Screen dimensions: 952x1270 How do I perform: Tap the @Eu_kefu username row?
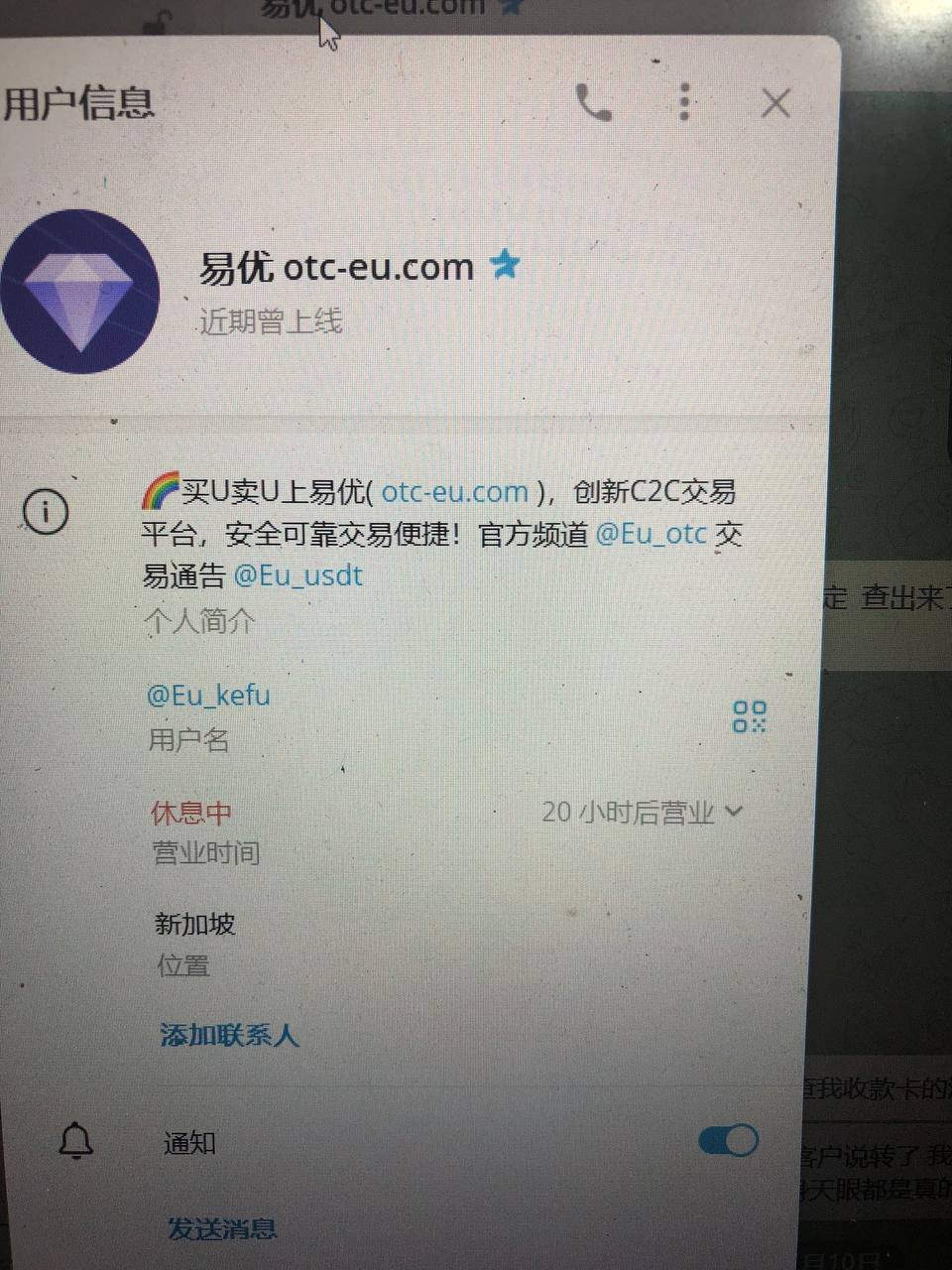click(x=208, y=696)
